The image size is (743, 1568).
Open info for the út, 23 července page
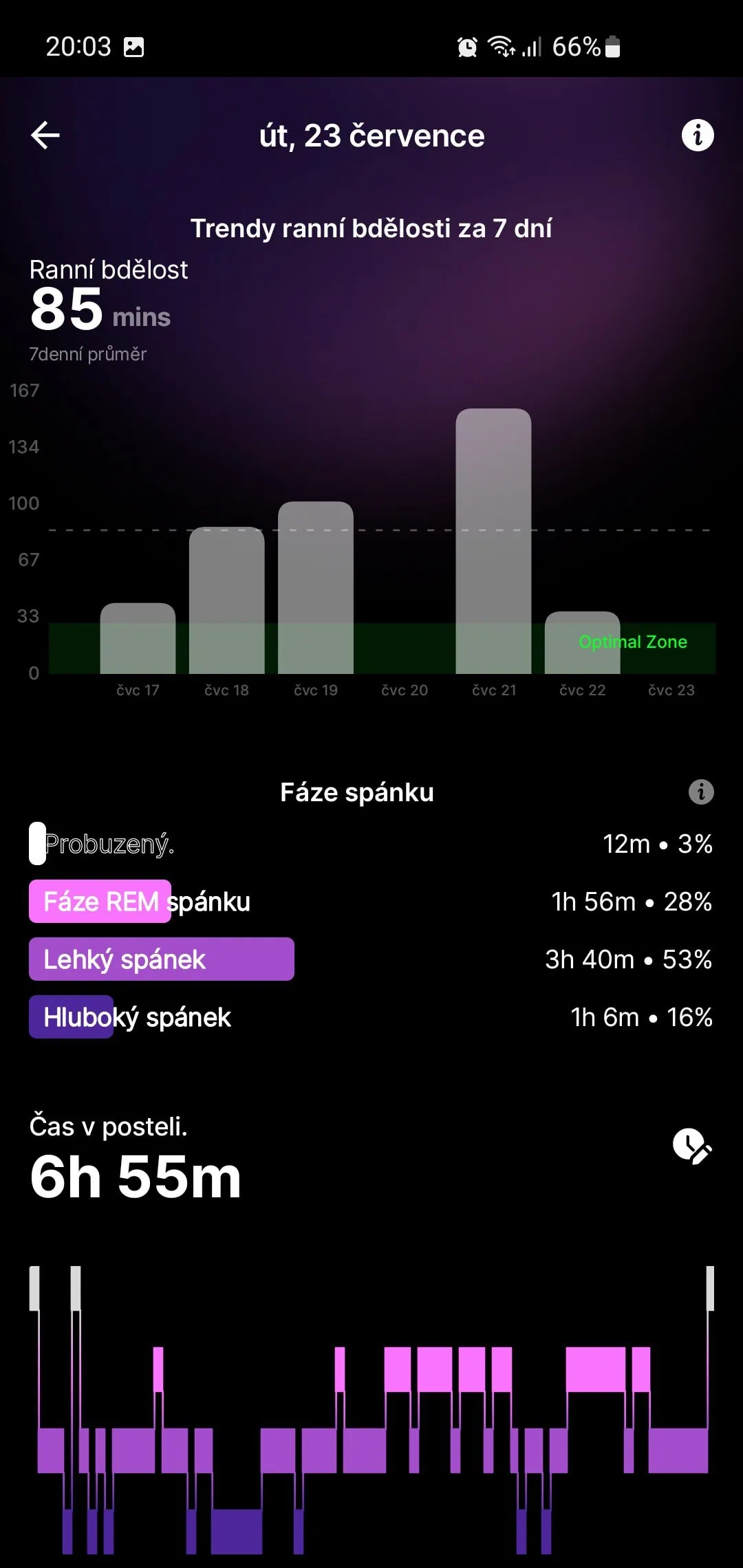pos(697,135)
